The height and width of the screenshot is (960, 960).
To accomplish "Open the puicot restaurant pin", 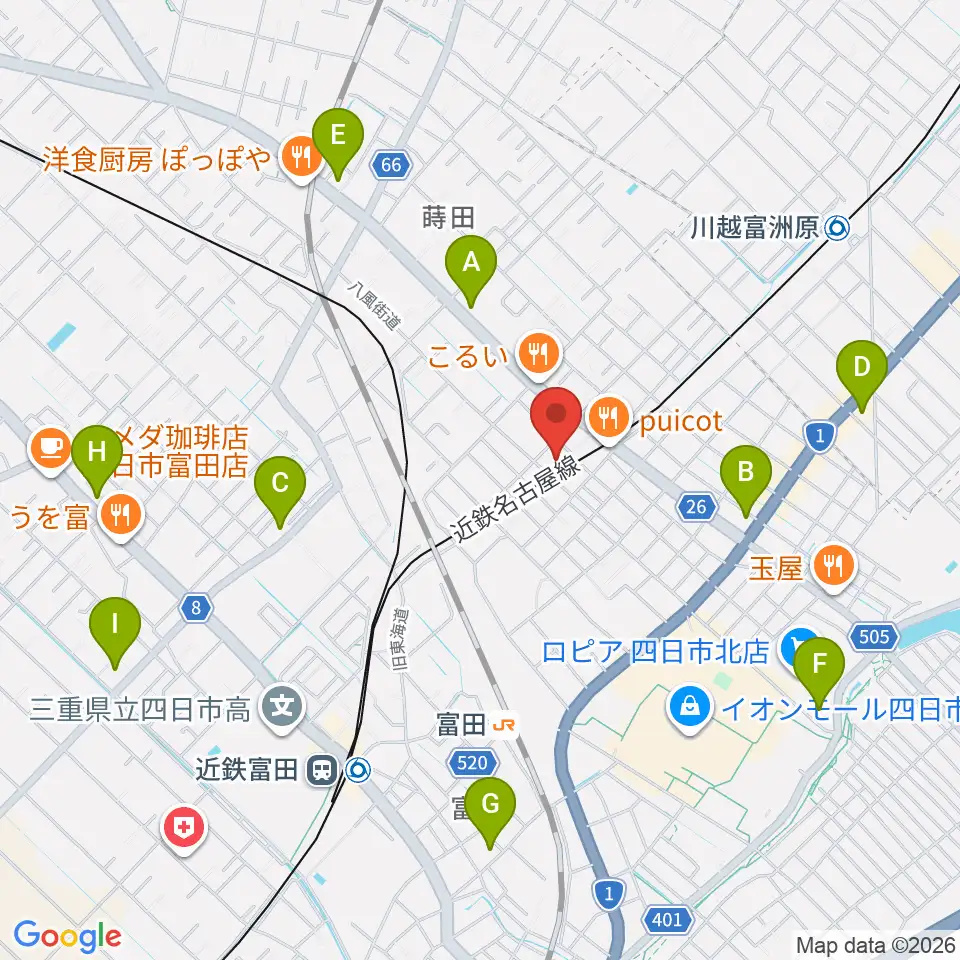I will click(x=608, y=421).
